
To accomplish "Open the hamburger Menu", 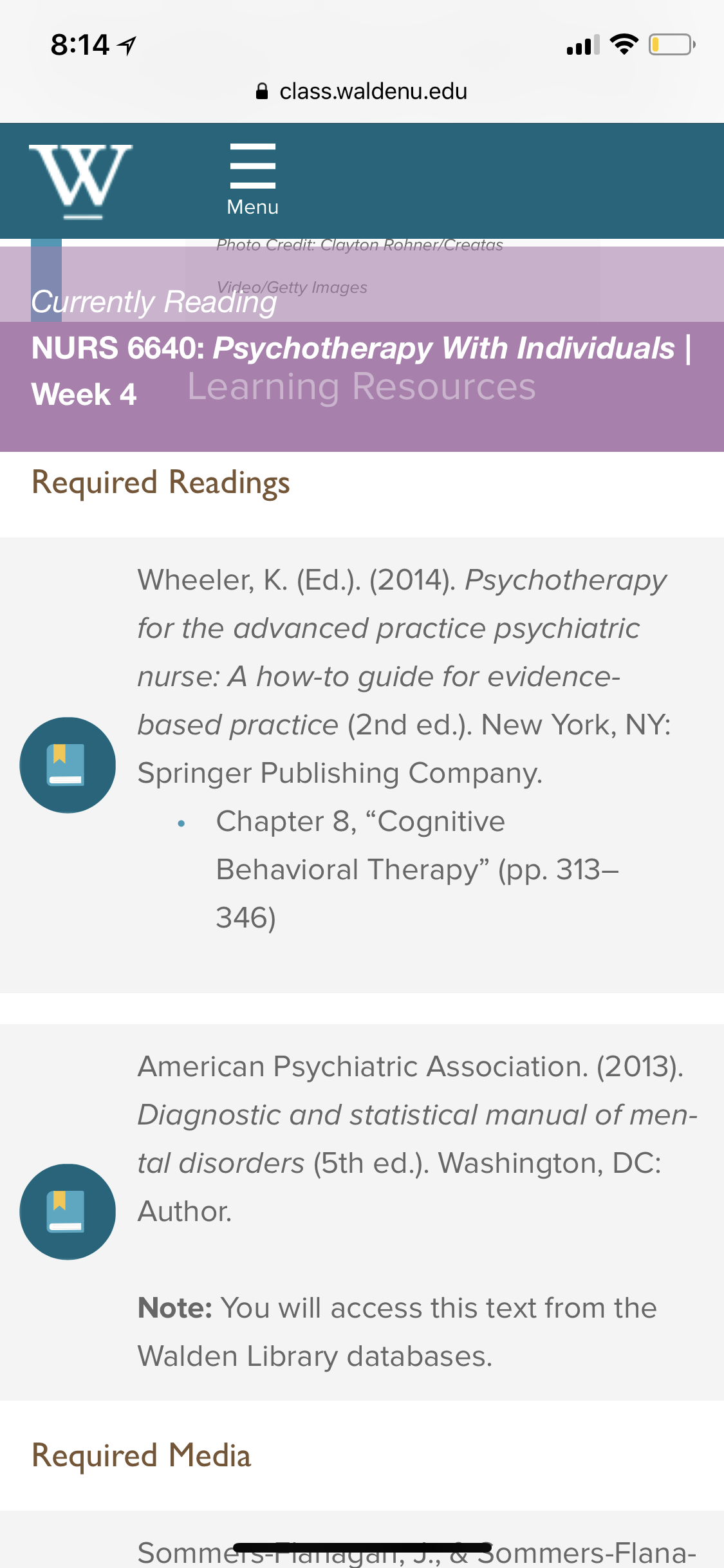I will (253, 180).
